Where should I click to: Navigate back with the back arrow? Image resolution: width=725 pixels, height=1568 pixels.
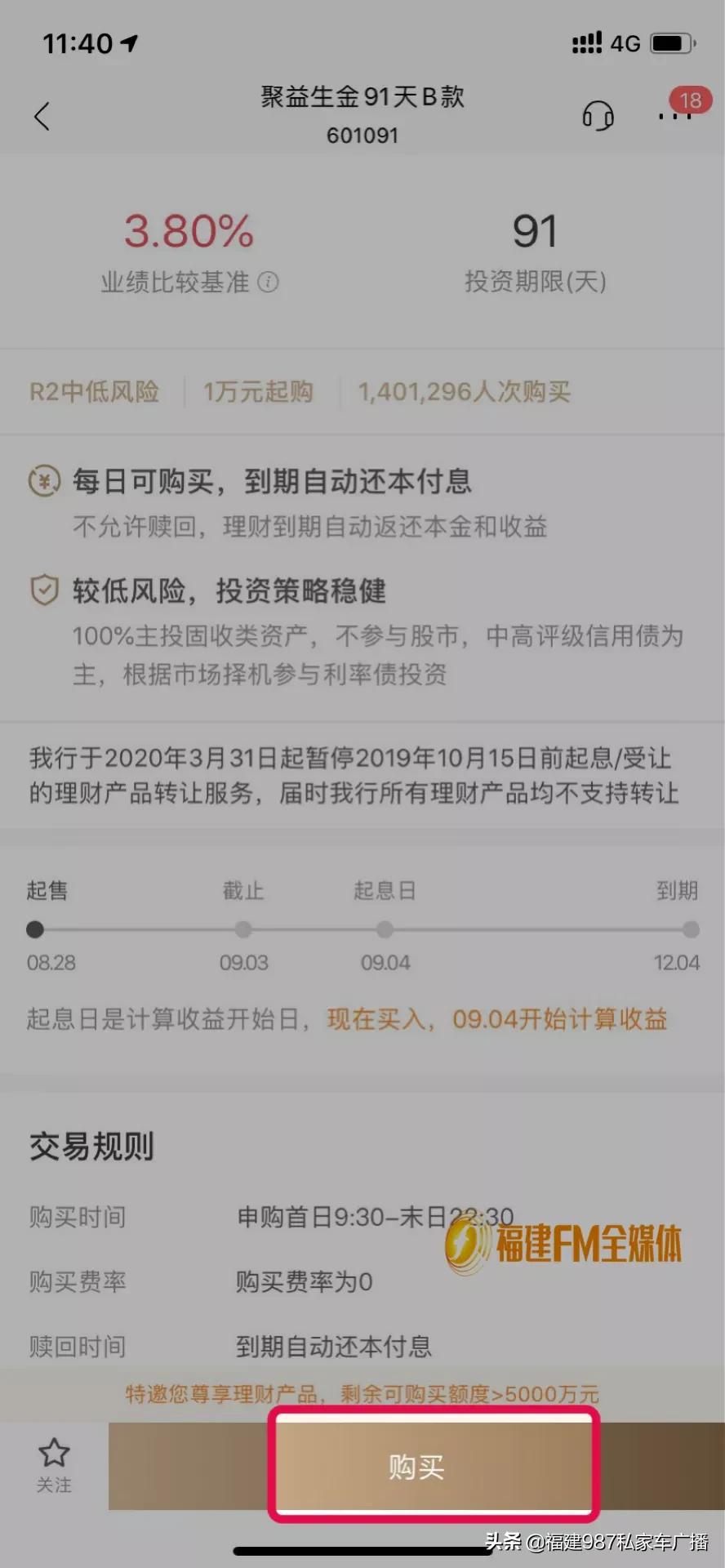(42, 116)
